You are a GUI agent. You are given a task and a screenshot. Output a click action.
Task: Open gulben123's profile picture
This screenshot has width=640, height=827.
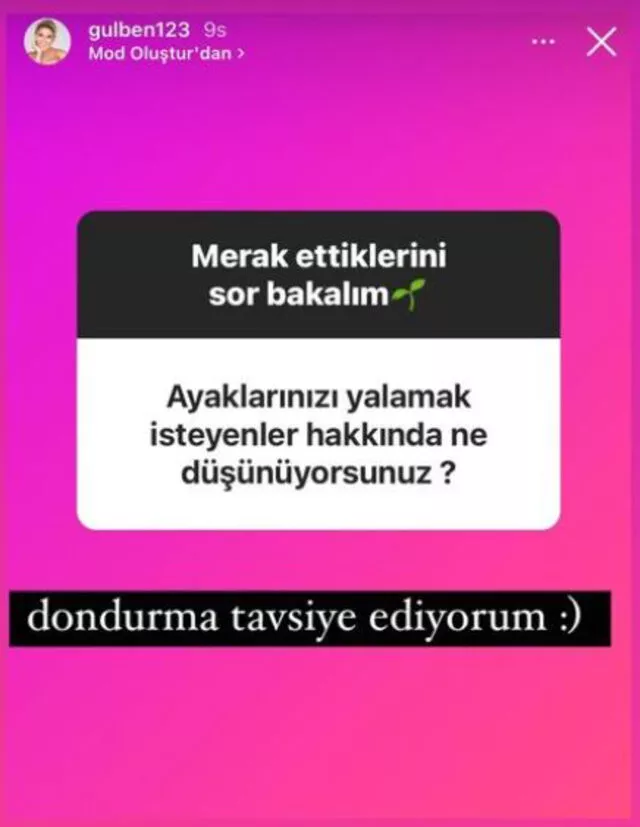(x=48, y=42)
